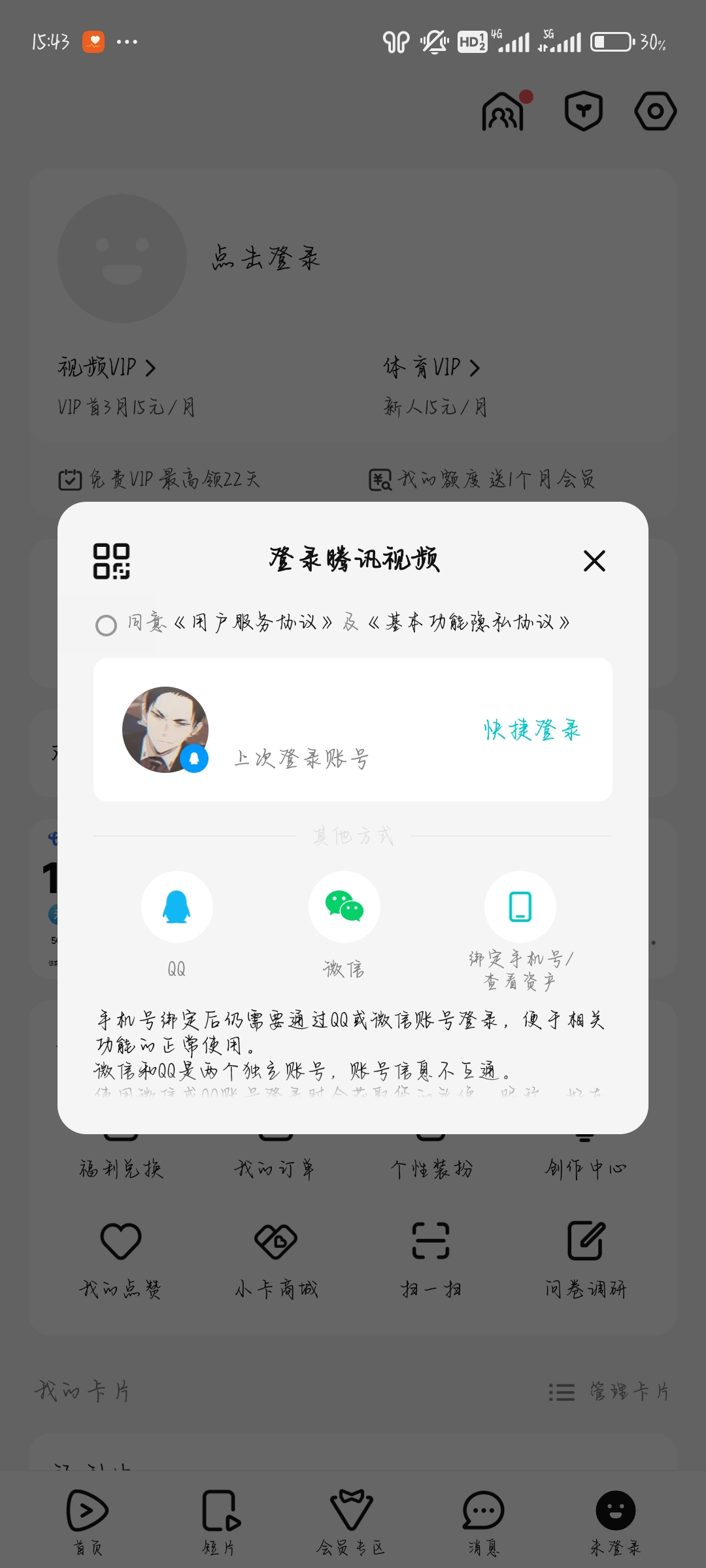Open the 《用户服务协议》 link
The width and height of the screenshot is (706, 1568).
253,623
